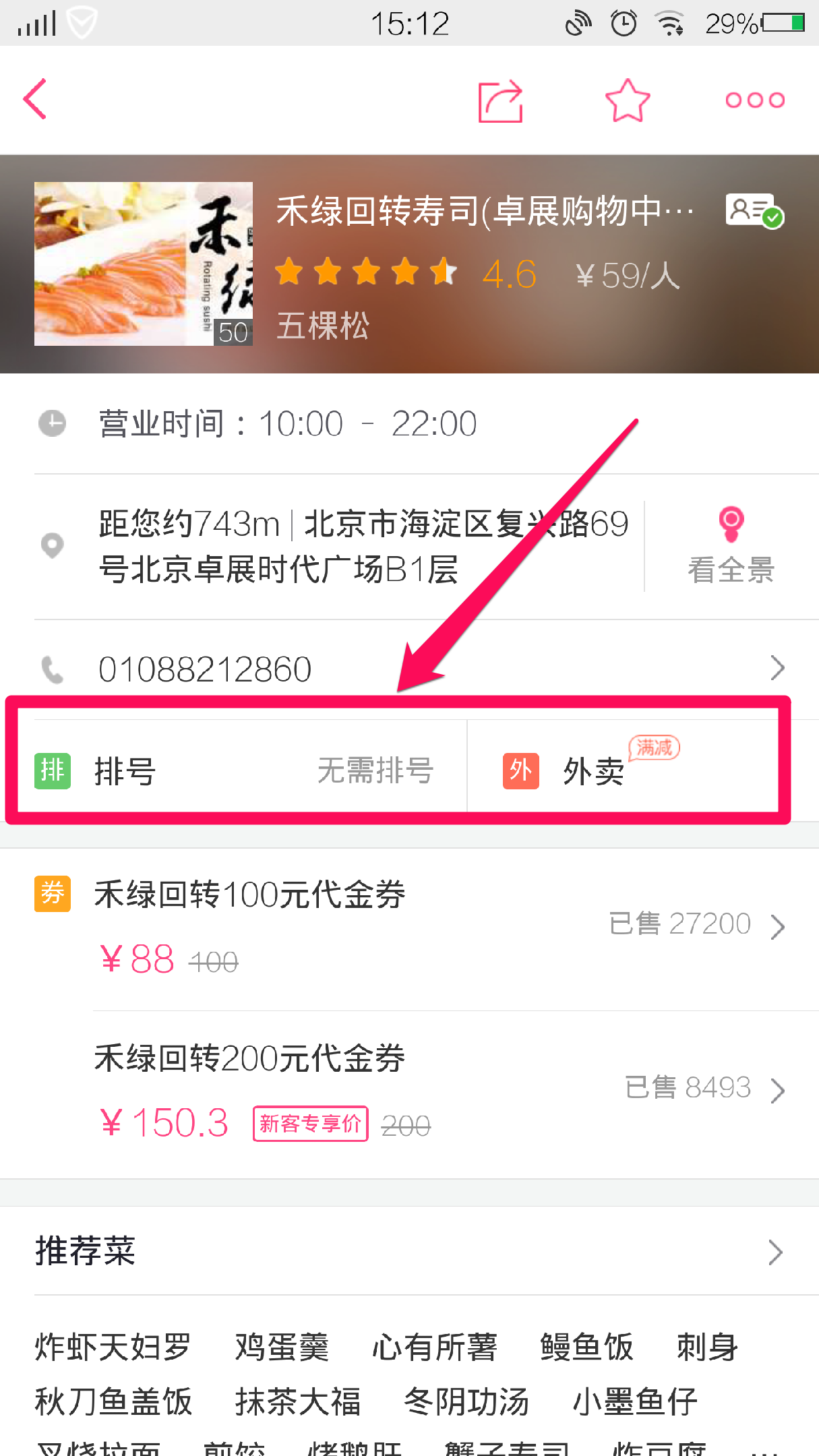Open the restaurant photo album thumbnail
The width and height of the screenshot is (819, 1456).
(x=144, y=264)
